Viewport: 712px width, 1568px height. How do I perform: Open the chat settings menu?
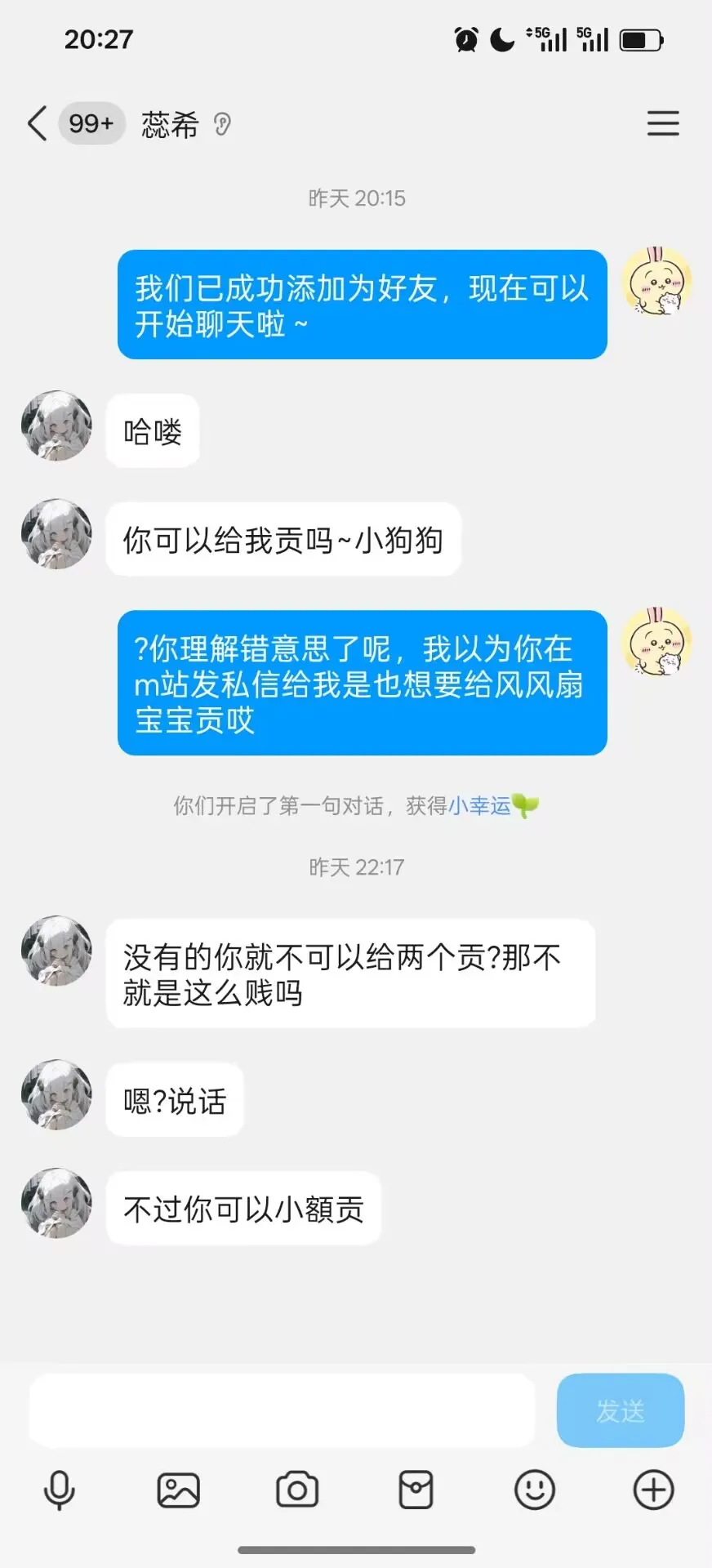tap(662, 123)
